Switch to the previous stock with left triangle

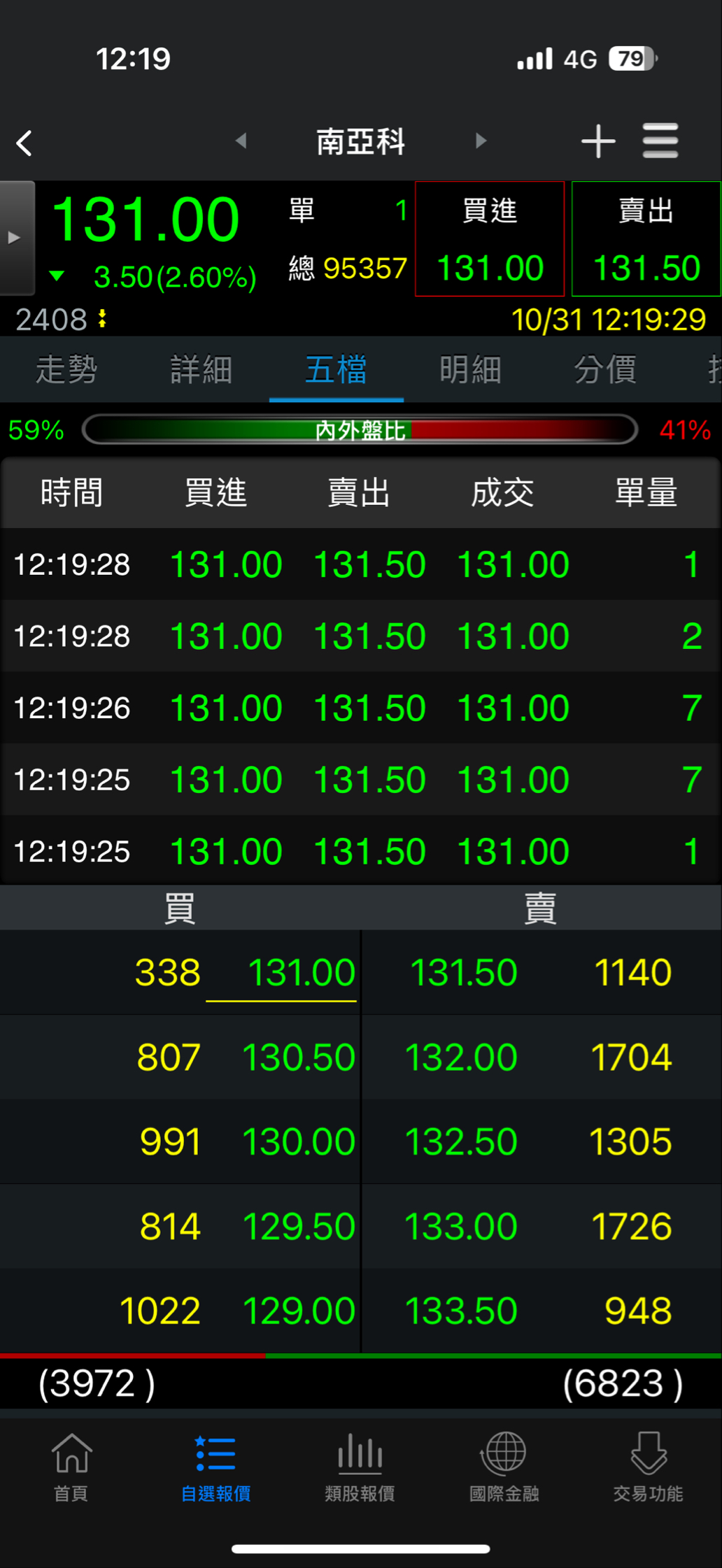[x=241, y=141]
